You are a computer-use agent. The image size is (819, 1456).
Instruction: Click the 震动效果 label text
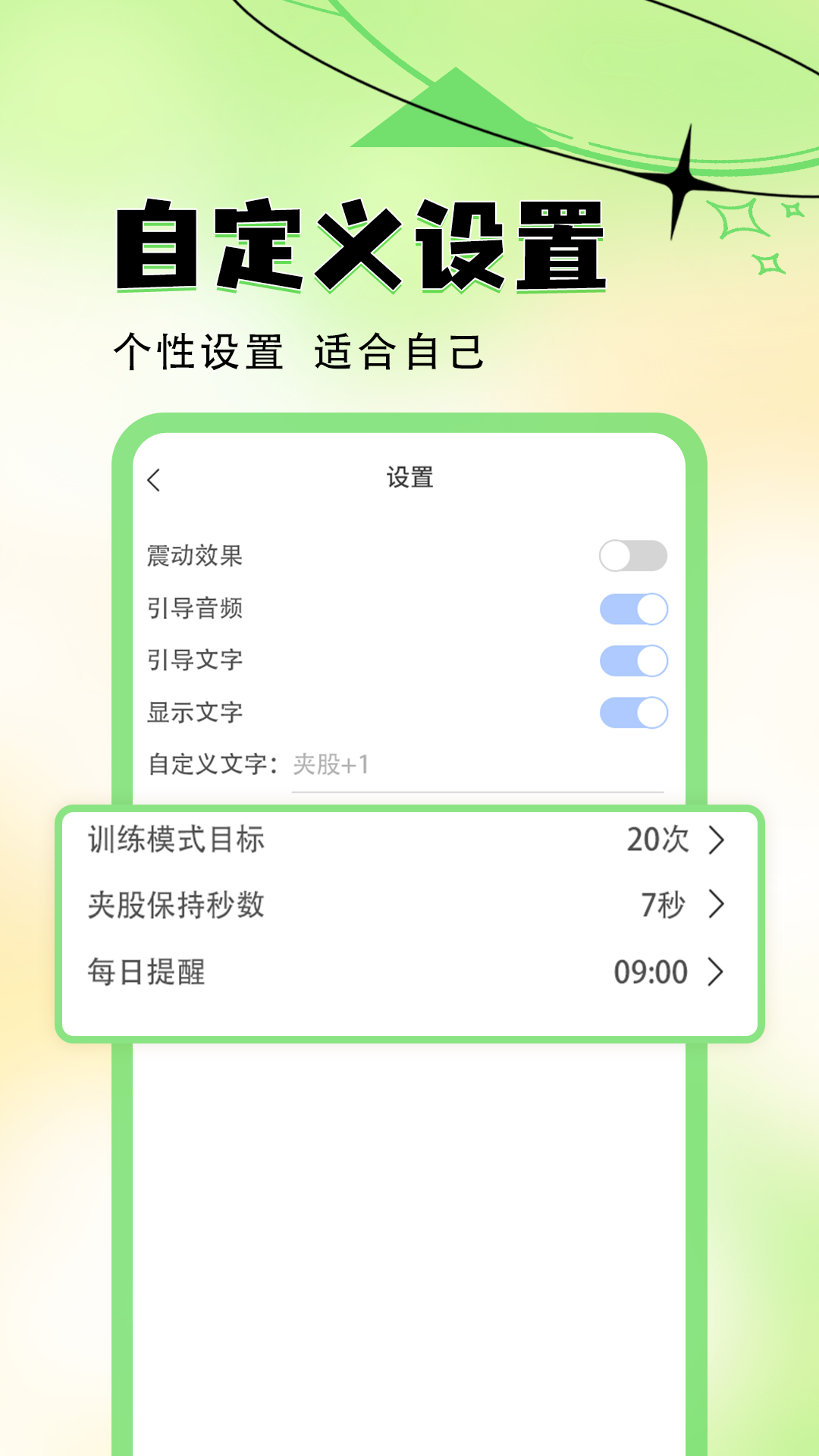[196, 555]
